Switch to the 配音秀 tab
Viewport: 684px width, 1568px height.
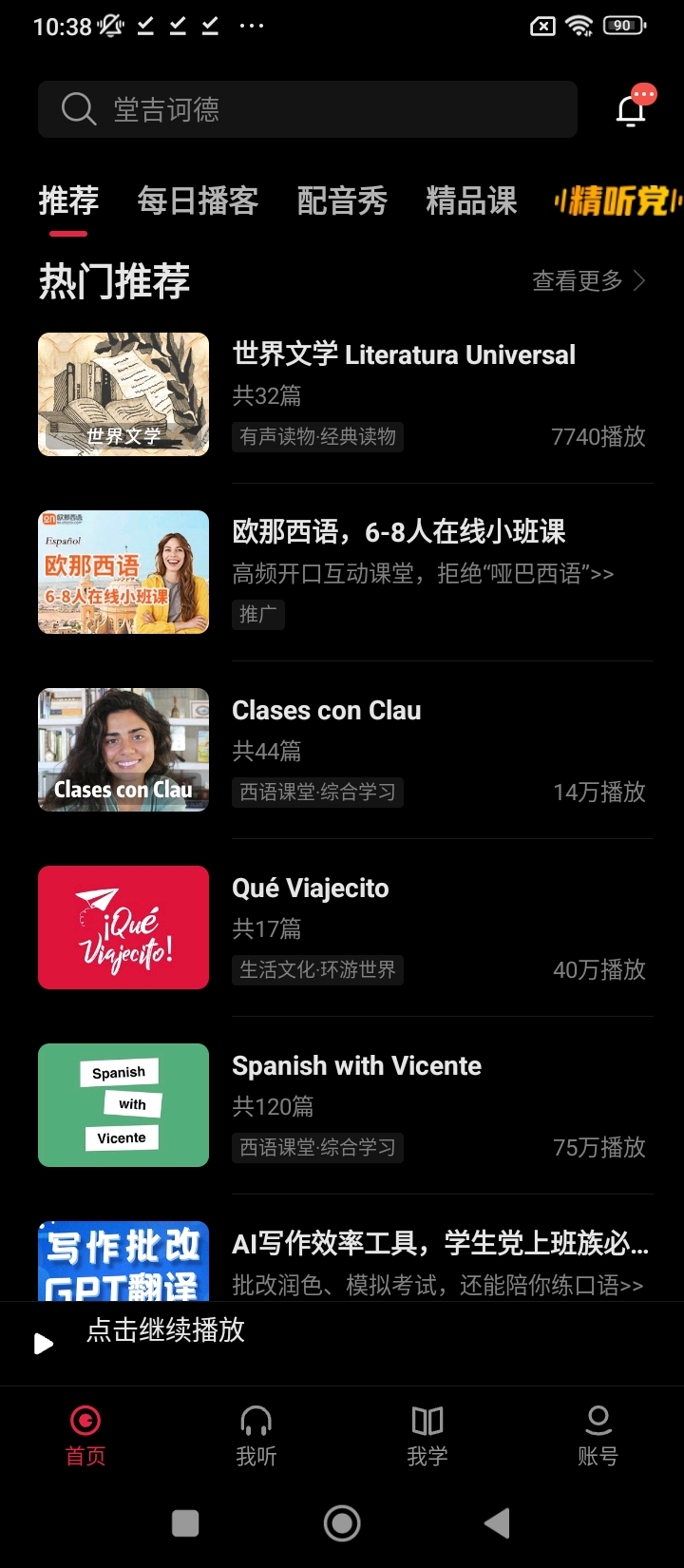point(342,201)
